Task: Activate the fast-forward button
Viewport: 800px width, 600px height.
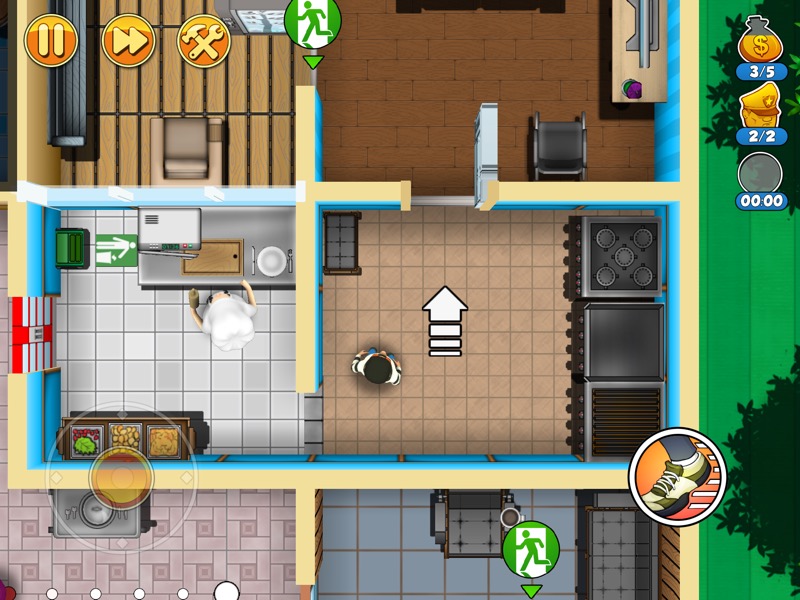Action: point(128,41)
